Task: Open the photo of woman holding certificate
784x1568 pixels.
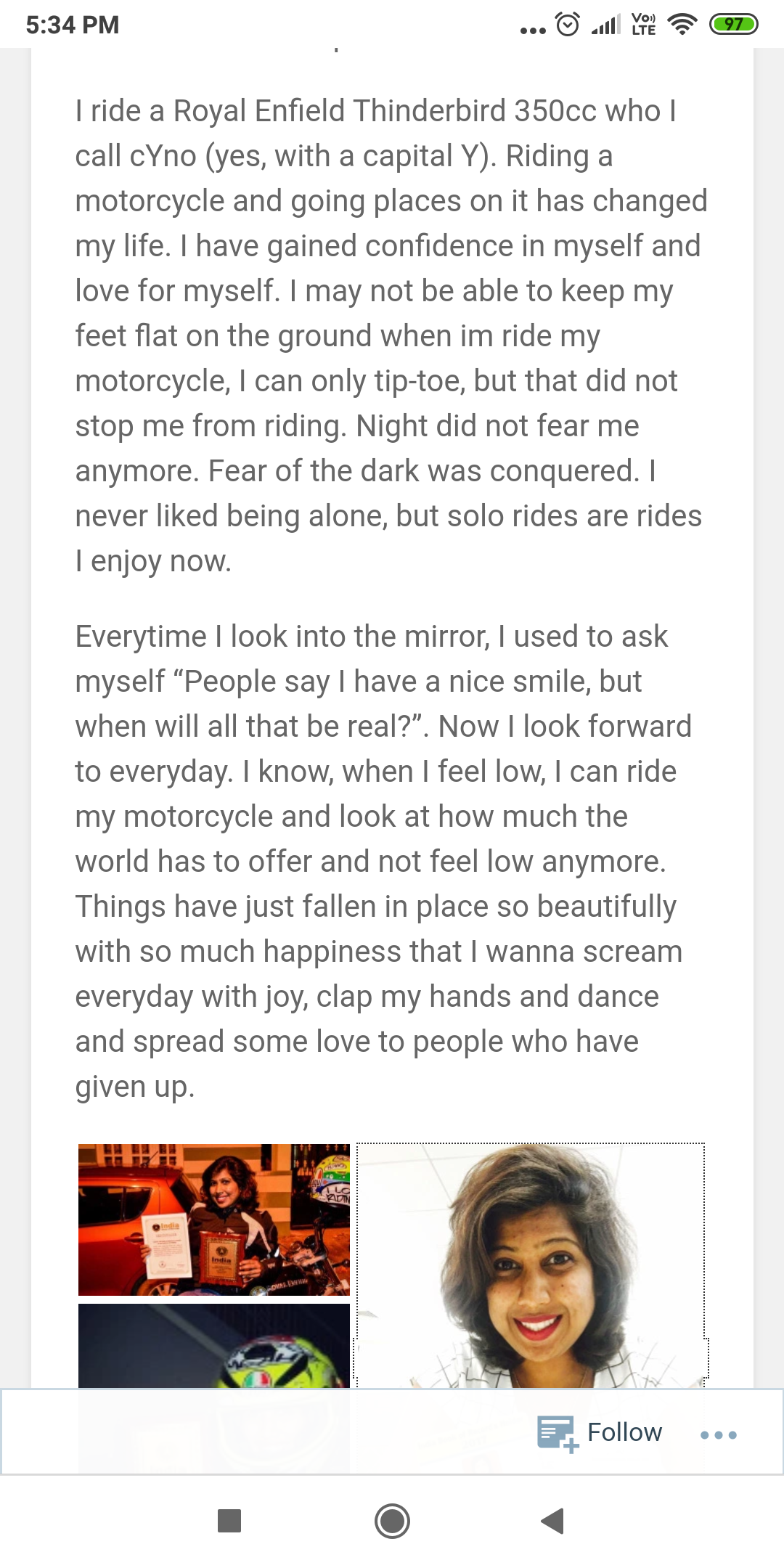Action: 213,1220
